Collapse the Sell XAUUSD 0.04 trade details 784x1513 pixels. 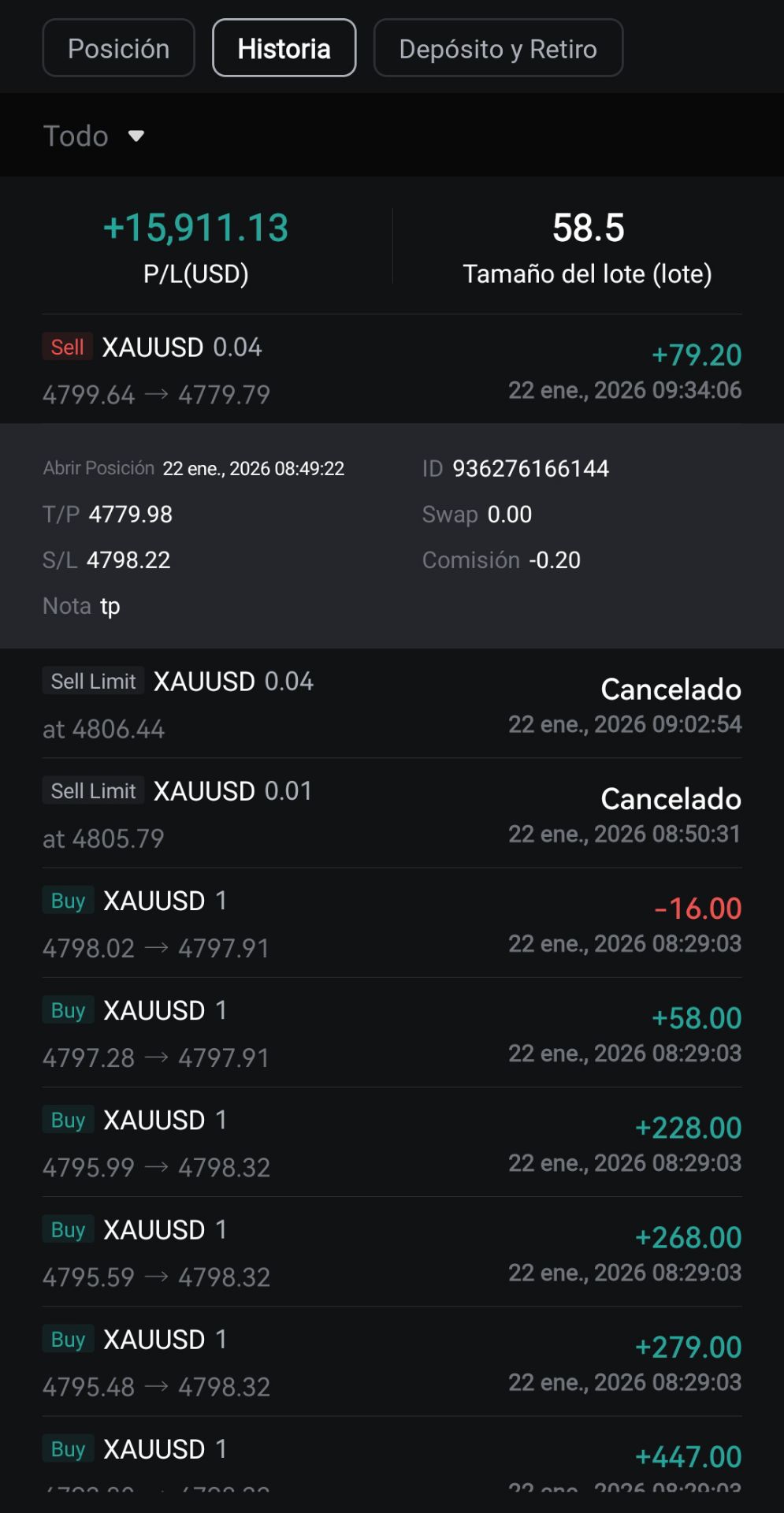392,370
